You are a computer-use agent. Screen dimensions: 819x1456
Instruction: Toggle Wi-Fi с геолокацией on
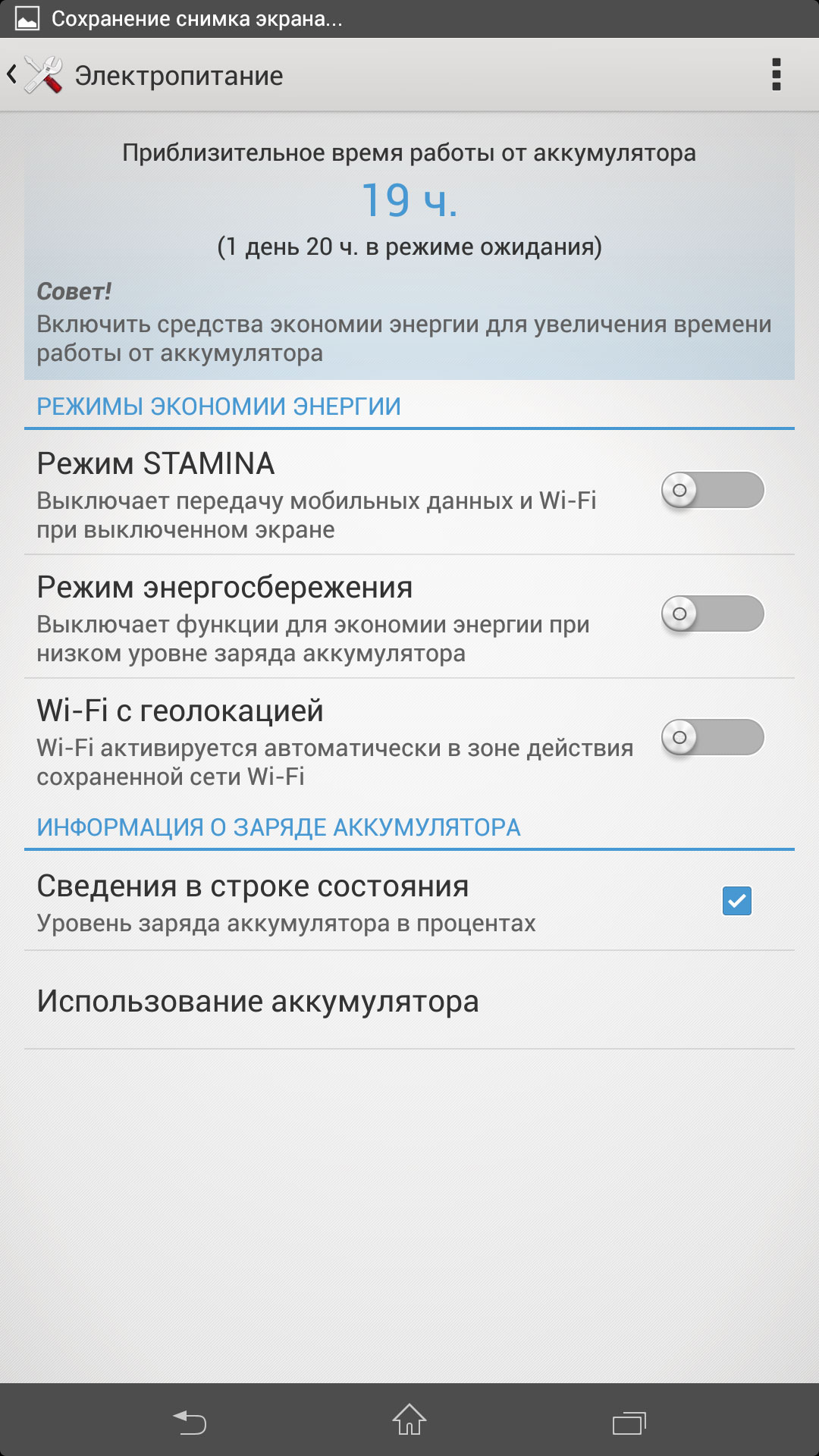(713, 737)
